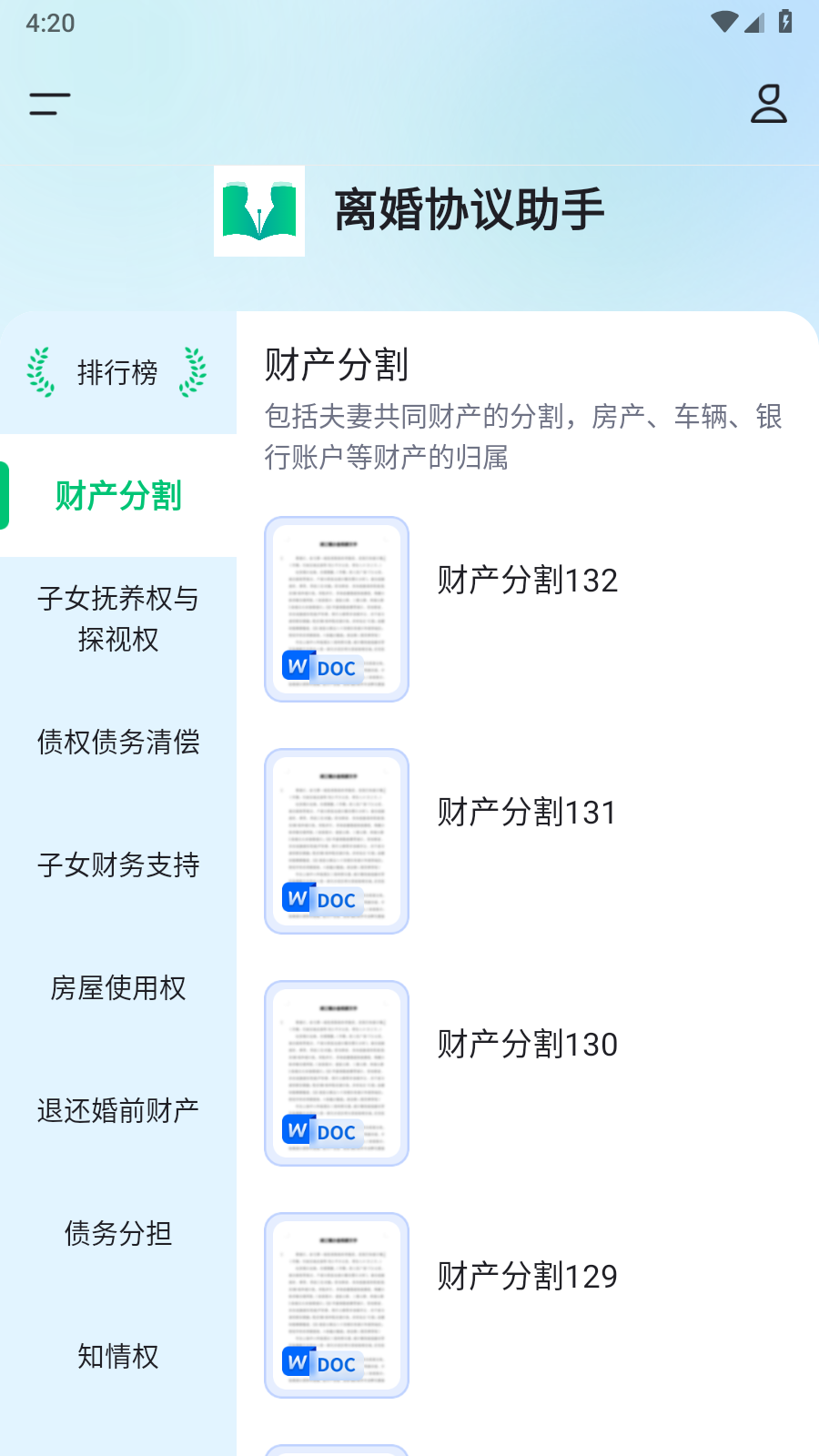Select the 知情权 category
This screenshot has width=819, height=1456.
click(x=118, y=1357)
